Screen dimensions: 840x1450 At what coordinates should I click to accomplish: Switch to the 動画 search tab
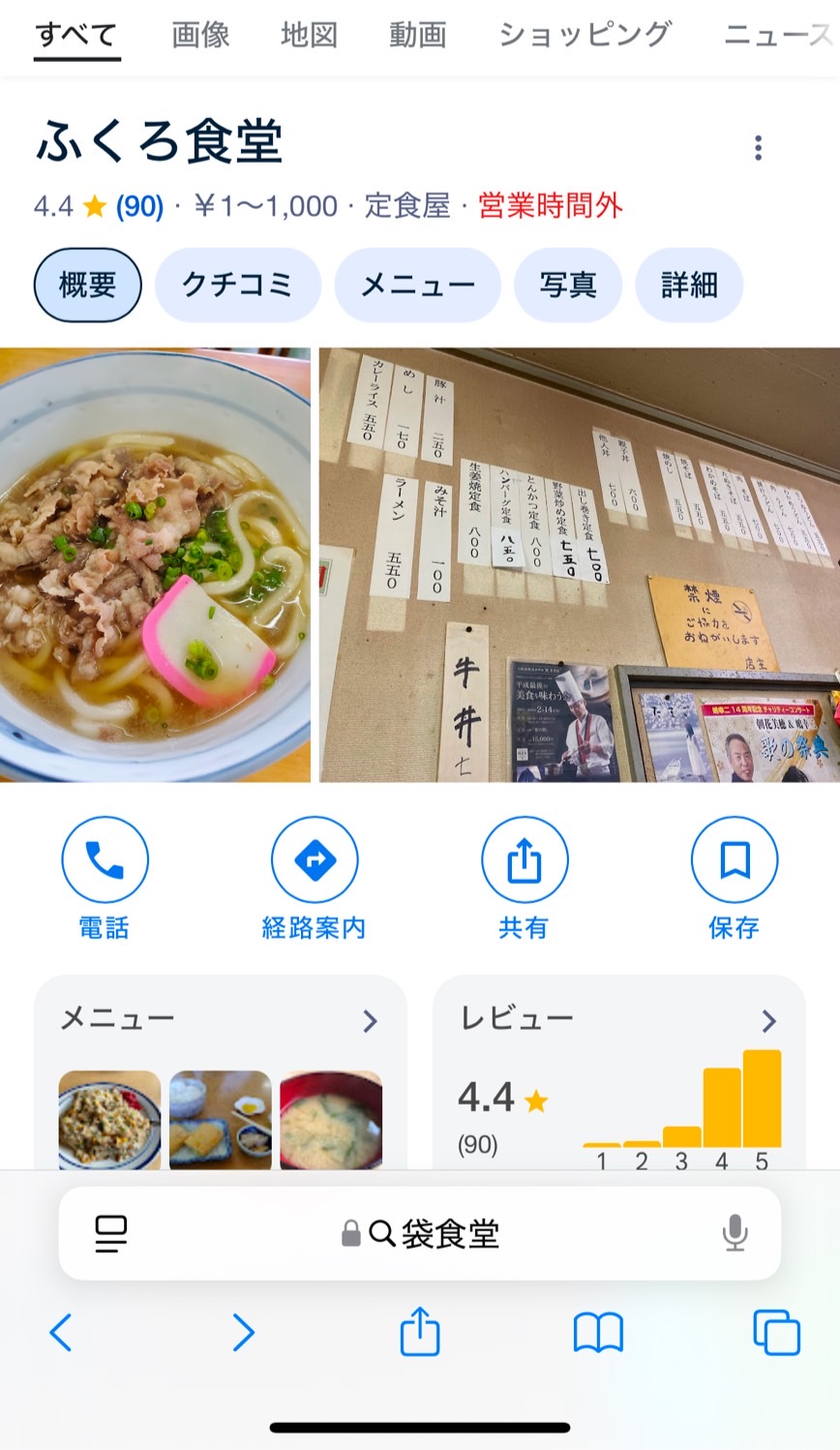click(418, 36)
